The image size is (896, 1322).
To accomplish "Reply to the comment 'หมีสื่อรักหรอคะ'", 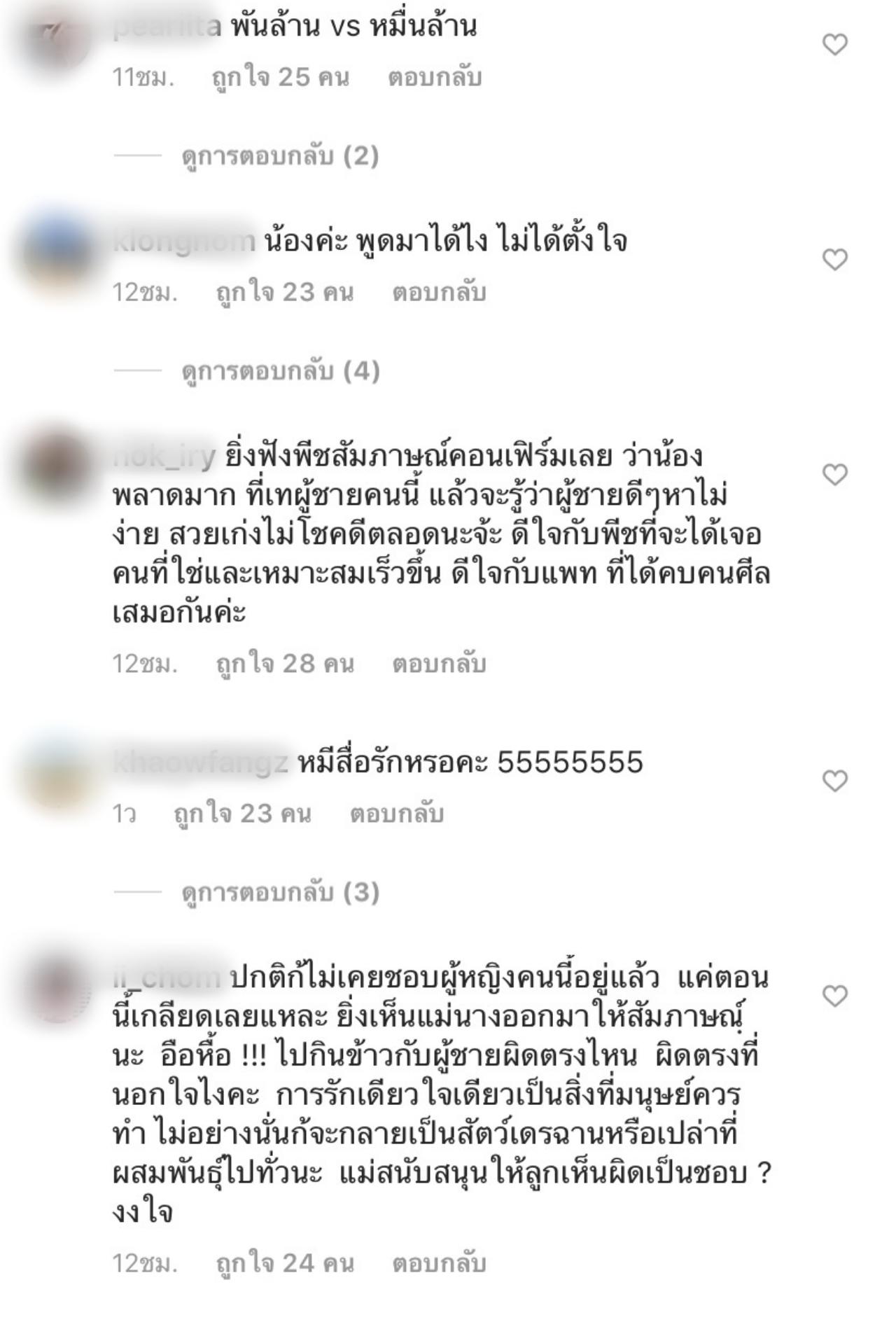I will tap(397, 814).
